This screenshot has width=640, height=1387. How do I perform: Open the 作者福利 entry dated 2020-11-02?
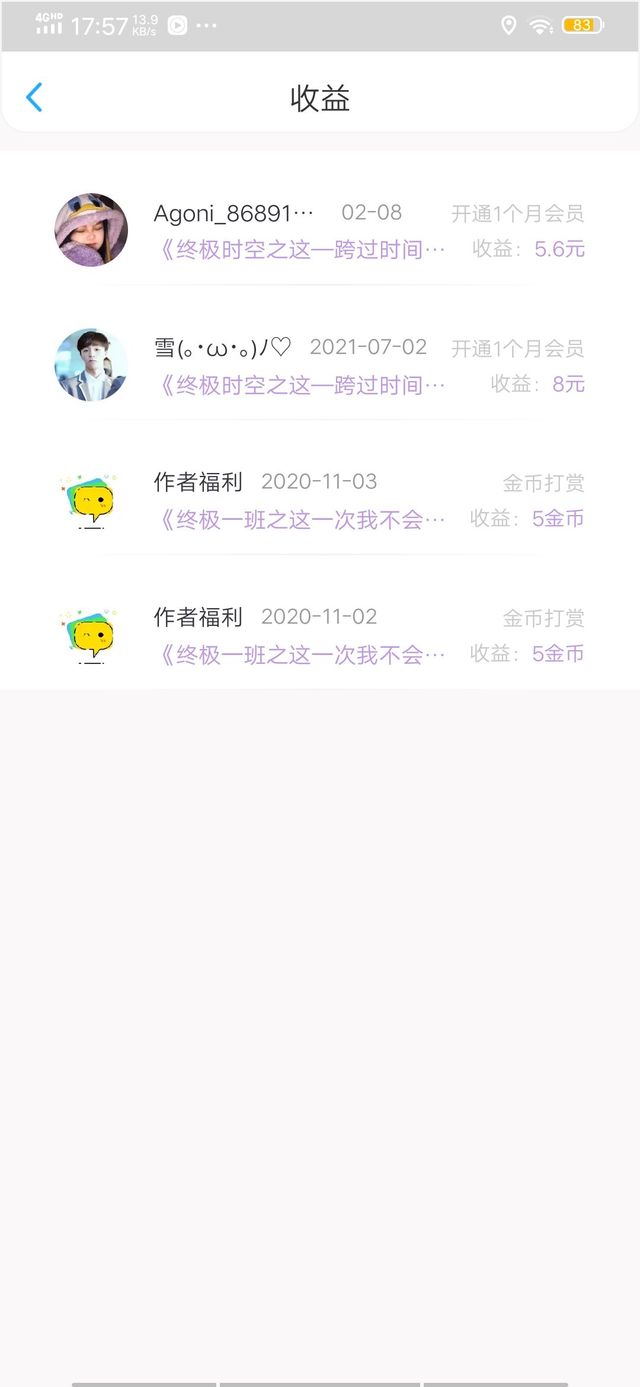(320, 635)
